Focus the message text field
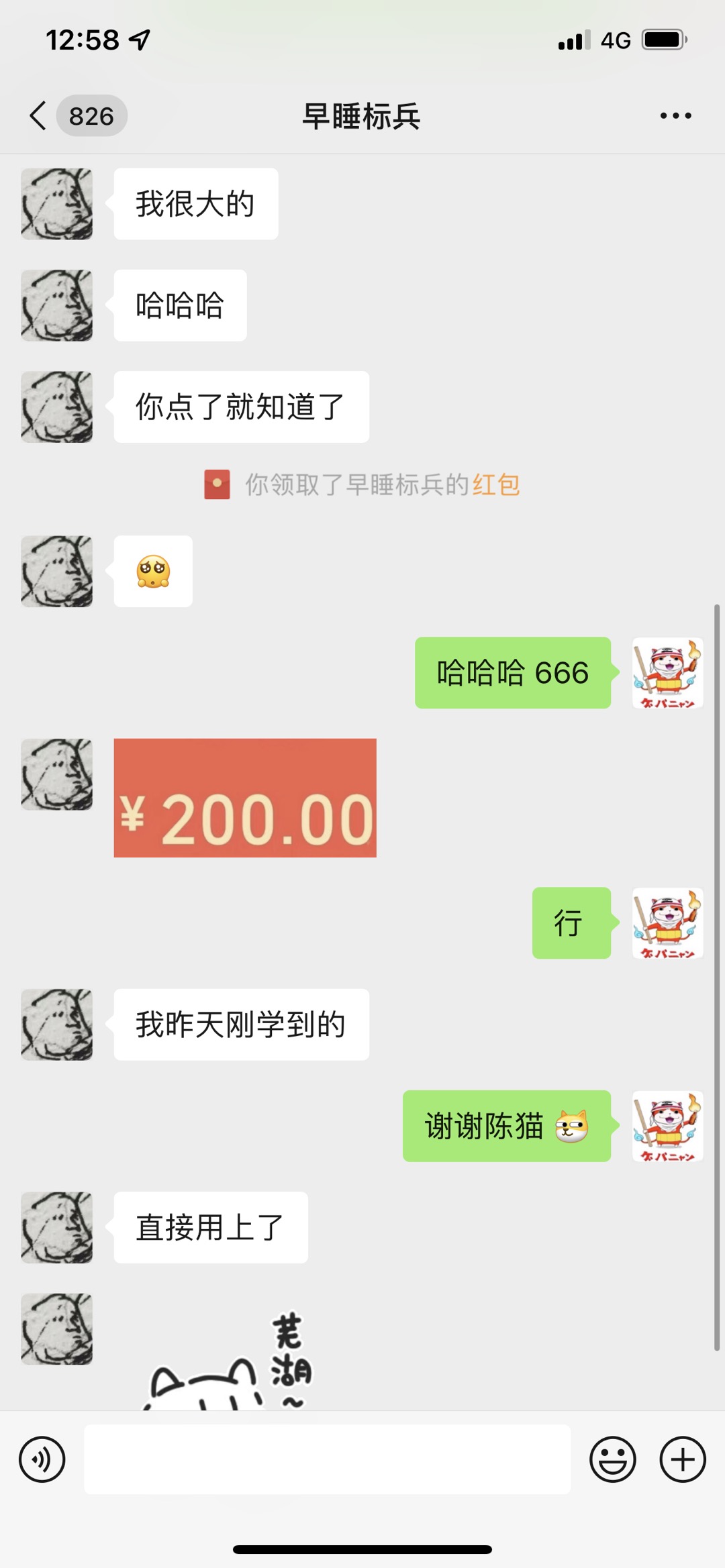 327,1459
